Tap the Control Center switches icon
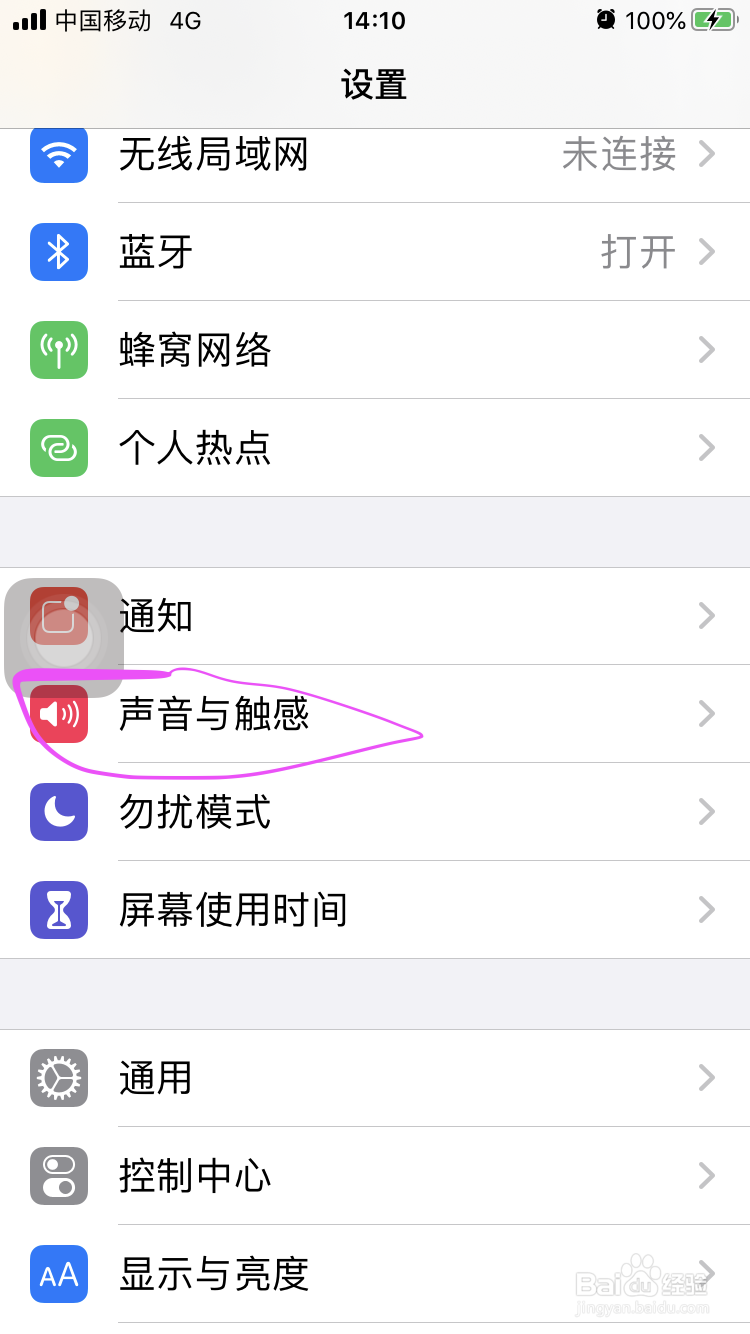Screen dimensions: 750x1334 click(x=58, y=1176)
